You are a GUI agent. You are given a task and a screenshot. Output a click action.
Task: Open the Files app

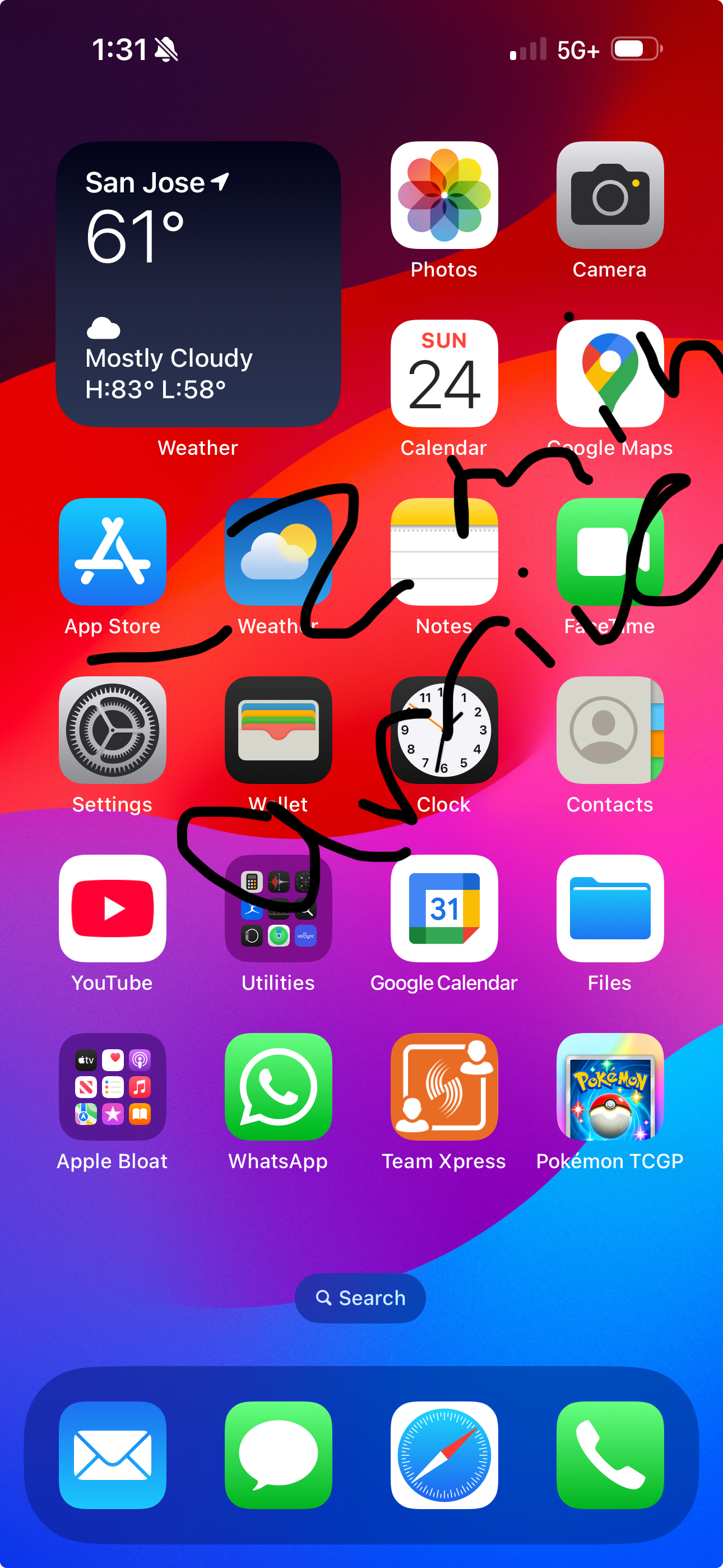tap(609, 908)
